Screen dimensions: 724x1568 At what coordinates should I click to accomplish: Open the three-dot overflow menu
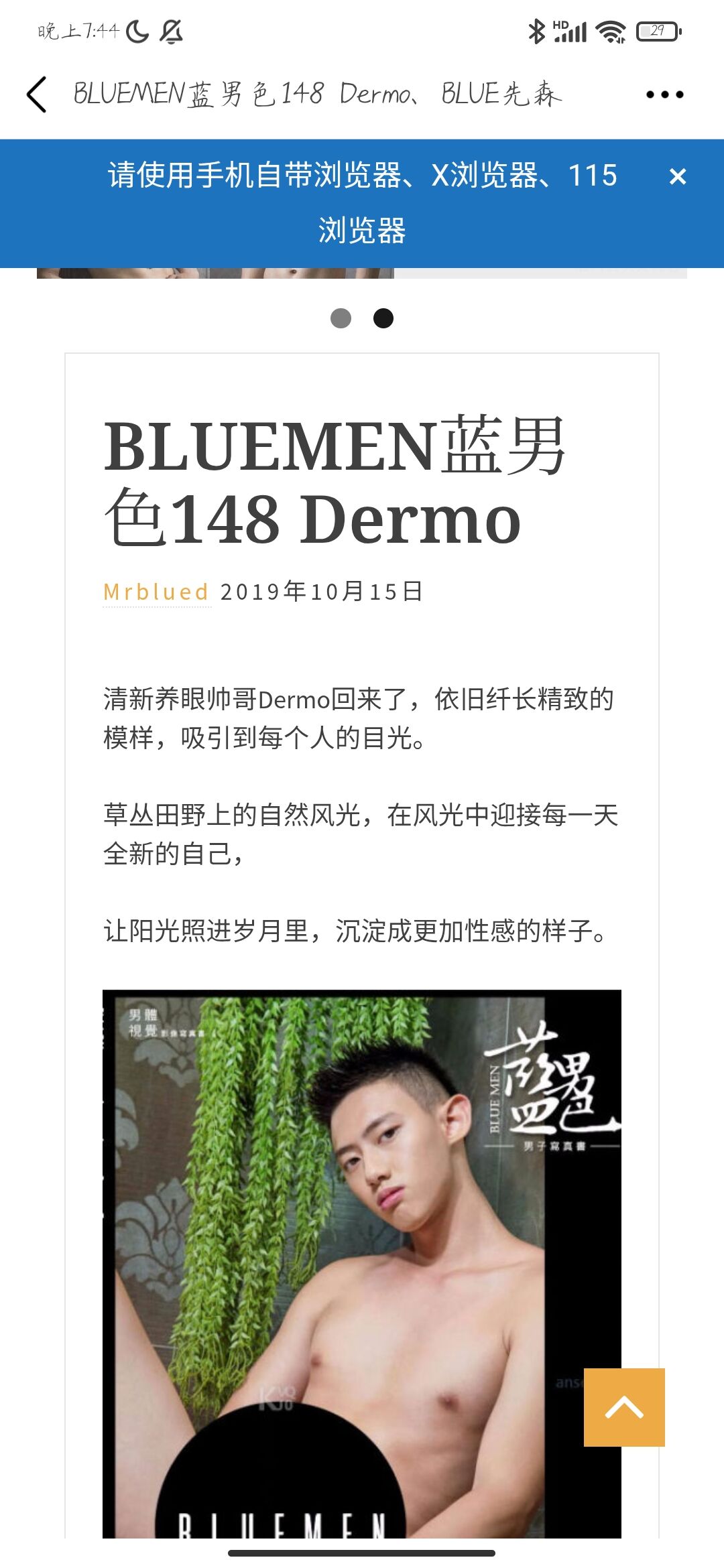pyautogui.click(x=664, y=94)
